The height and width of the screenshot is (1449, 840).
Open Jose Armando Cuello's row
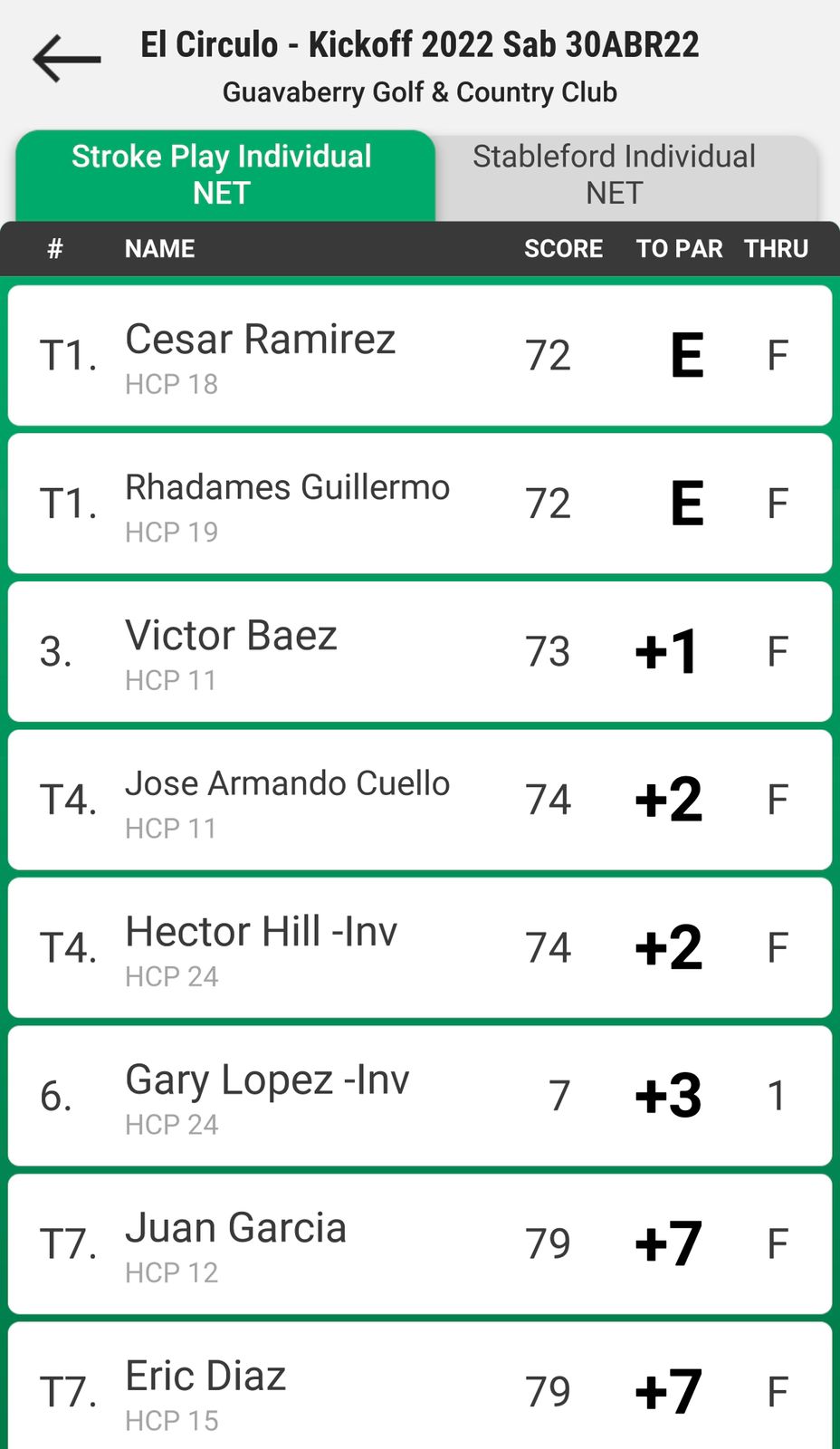pos(420,800)
